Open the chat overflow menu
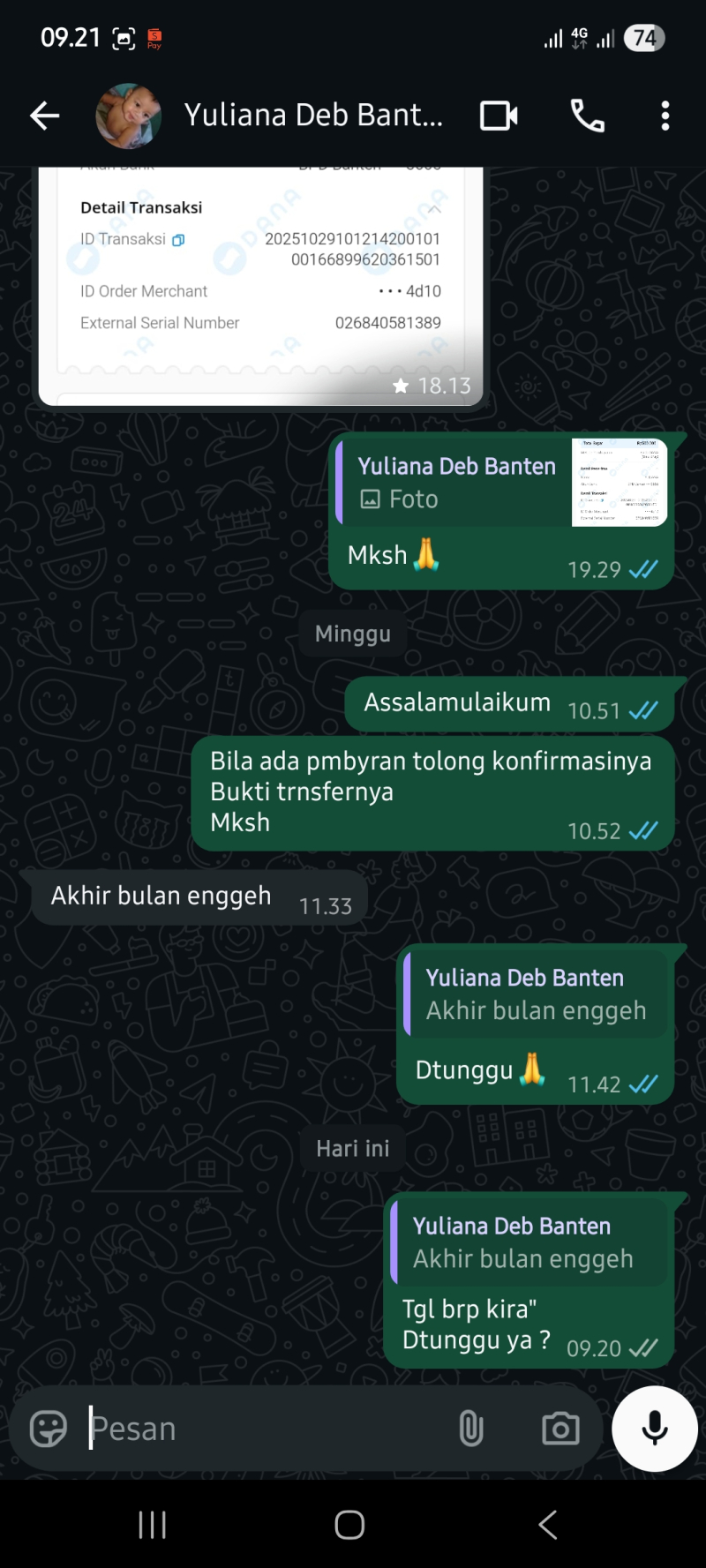The height and width of the screenshot is (1568, 706). 665,116
